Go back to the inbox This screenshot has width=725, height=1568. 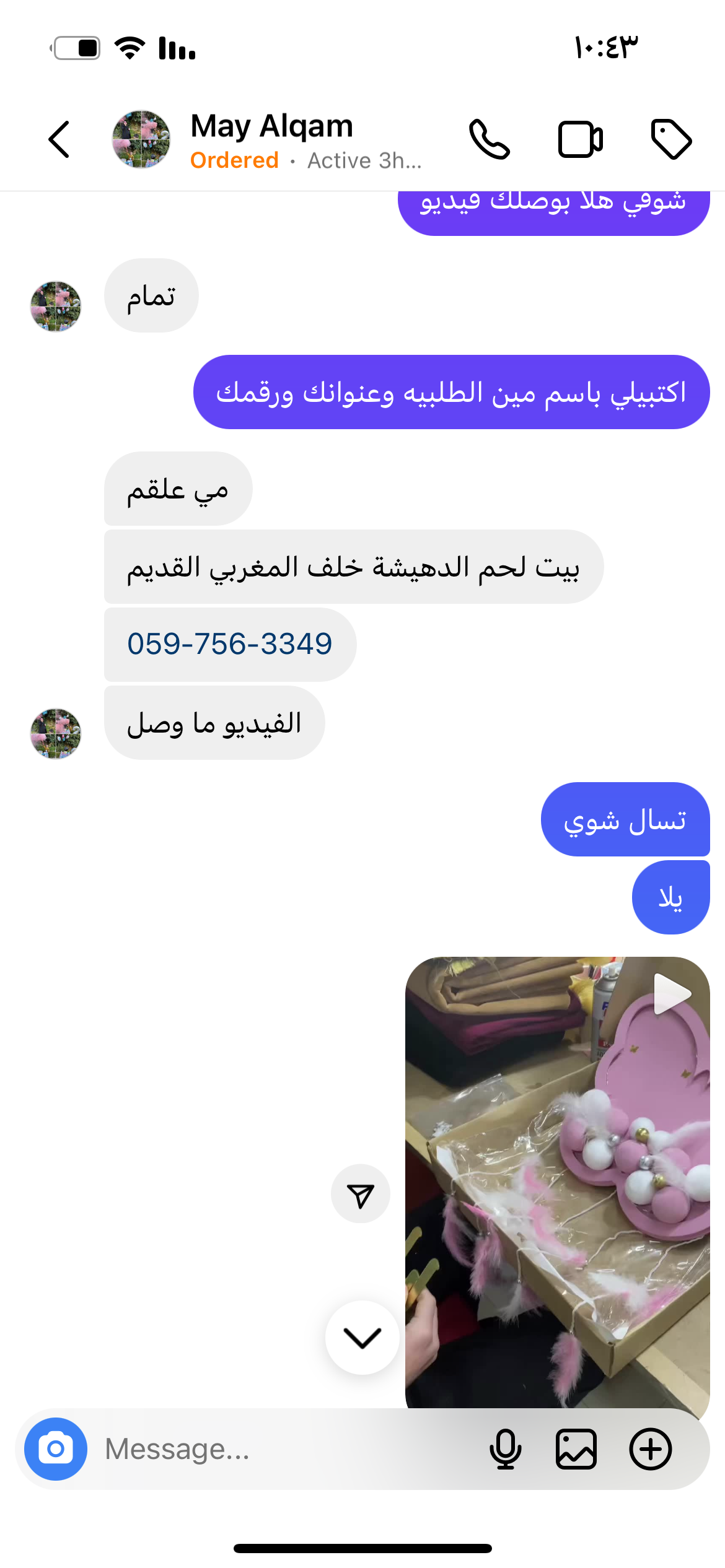(59, 139)
